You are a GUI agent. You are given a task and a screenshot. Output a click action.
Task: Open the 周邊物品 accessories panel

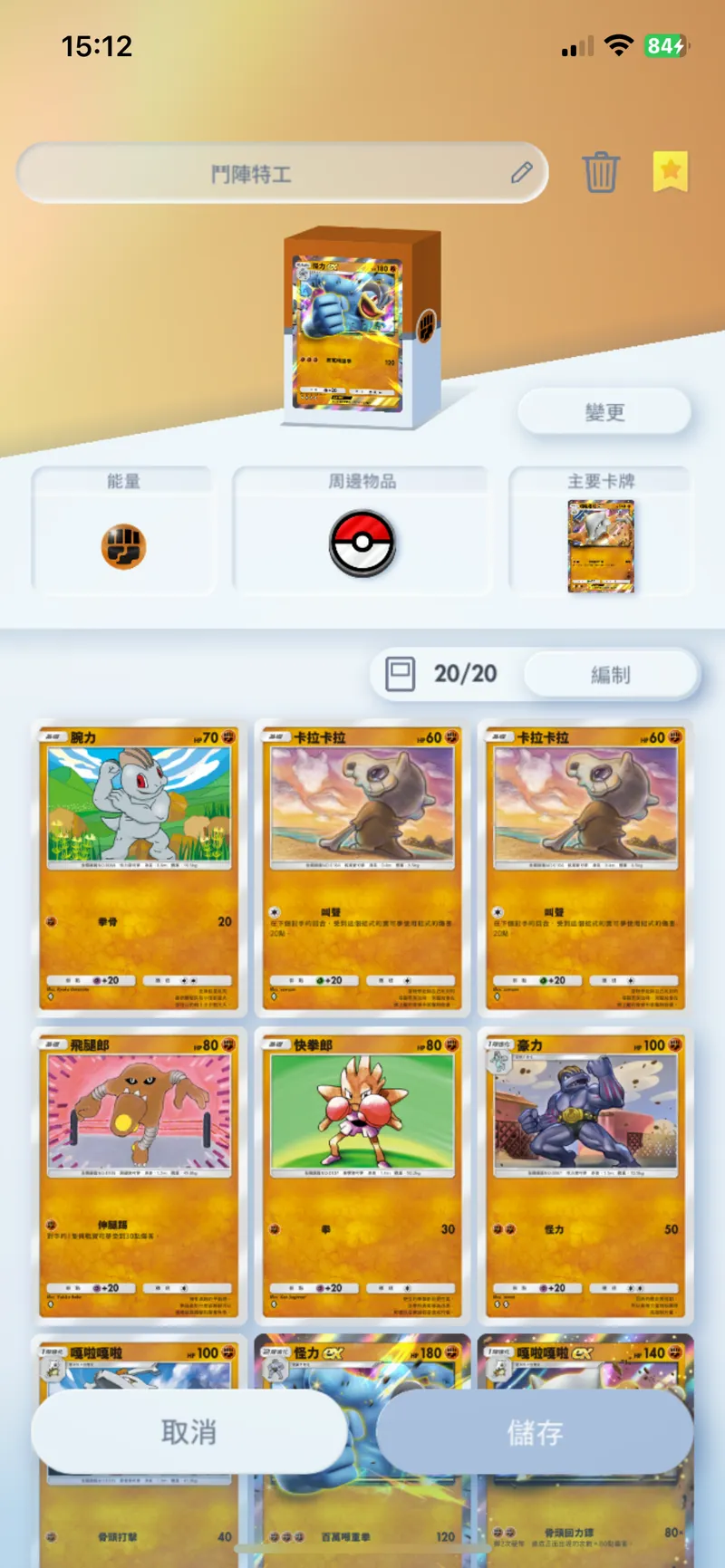362,531
